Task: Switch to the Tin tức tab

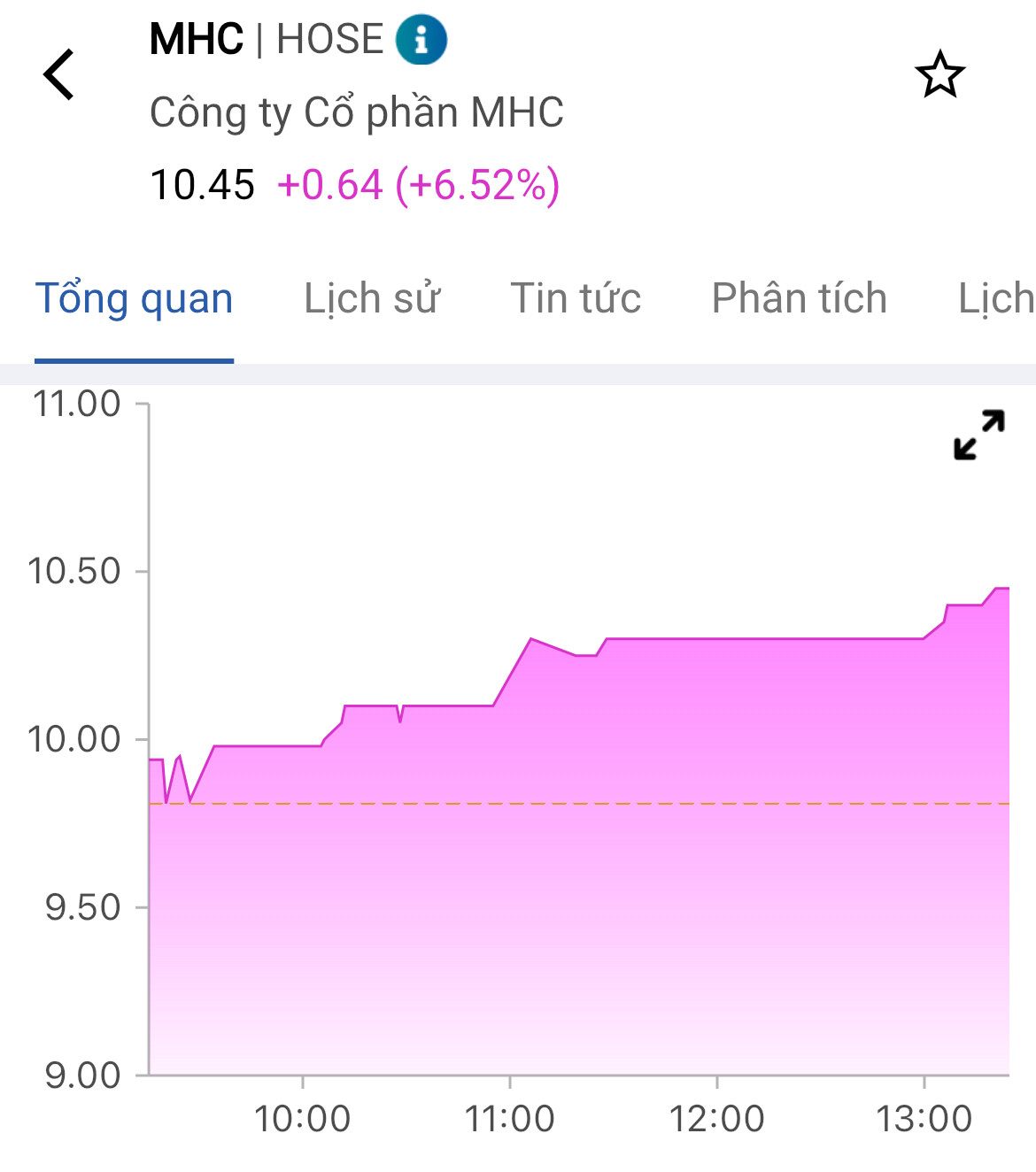Action: point(576,299)
